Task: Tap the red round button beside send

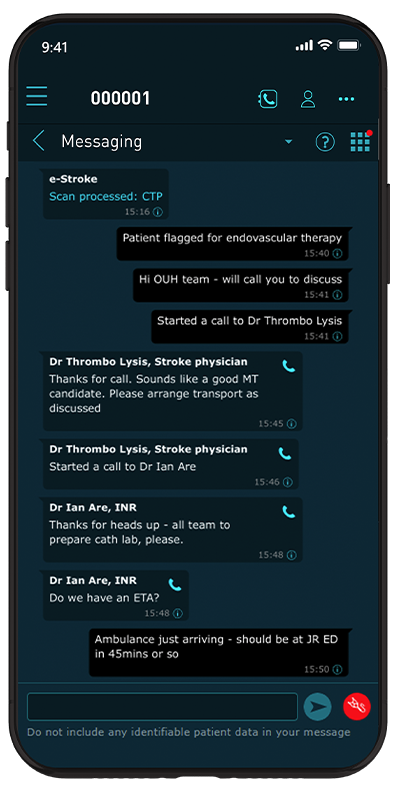Action: (x=357, y=706)
